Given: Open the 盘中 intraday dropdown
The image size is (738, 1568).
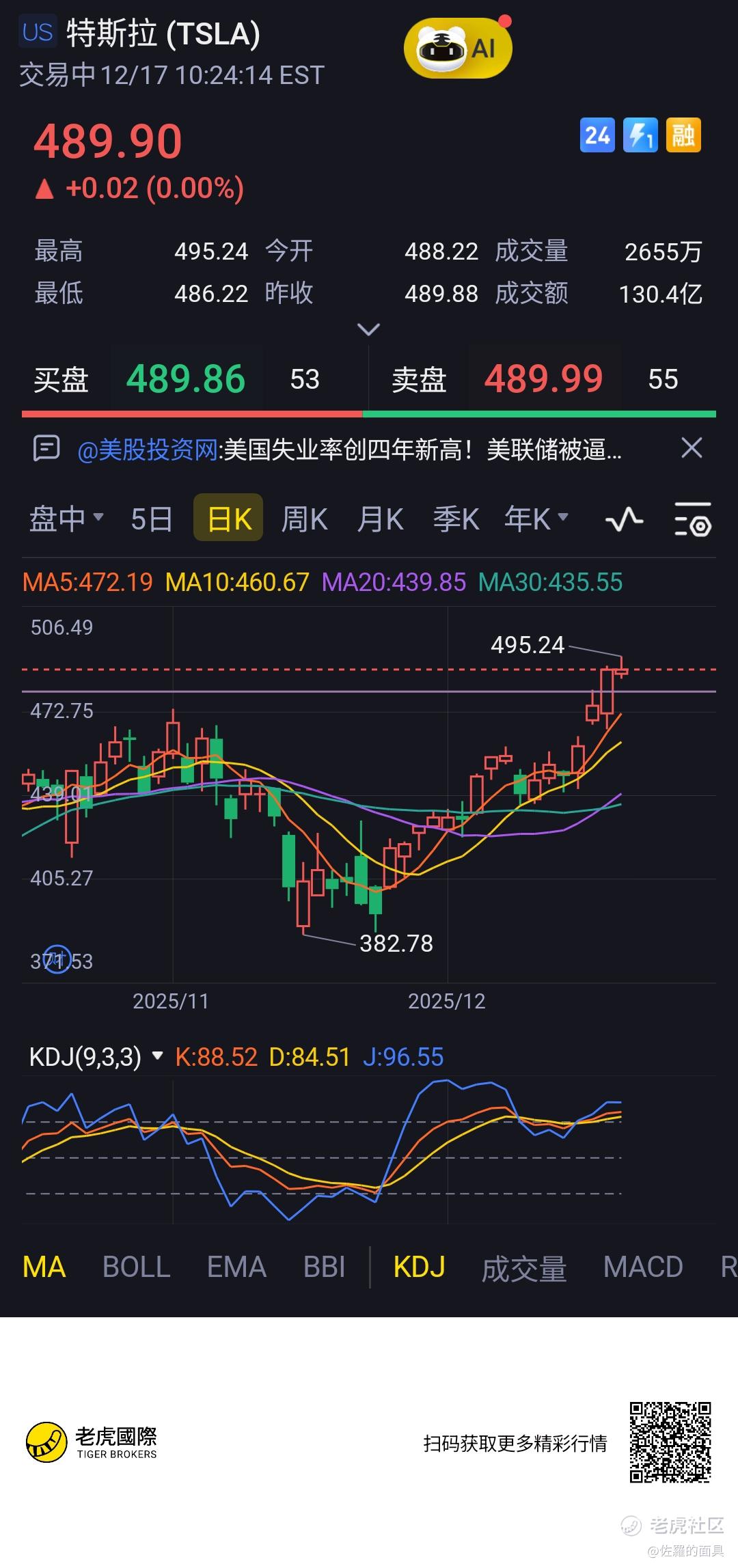Looking at the screenshot, I should click(66, 519).
